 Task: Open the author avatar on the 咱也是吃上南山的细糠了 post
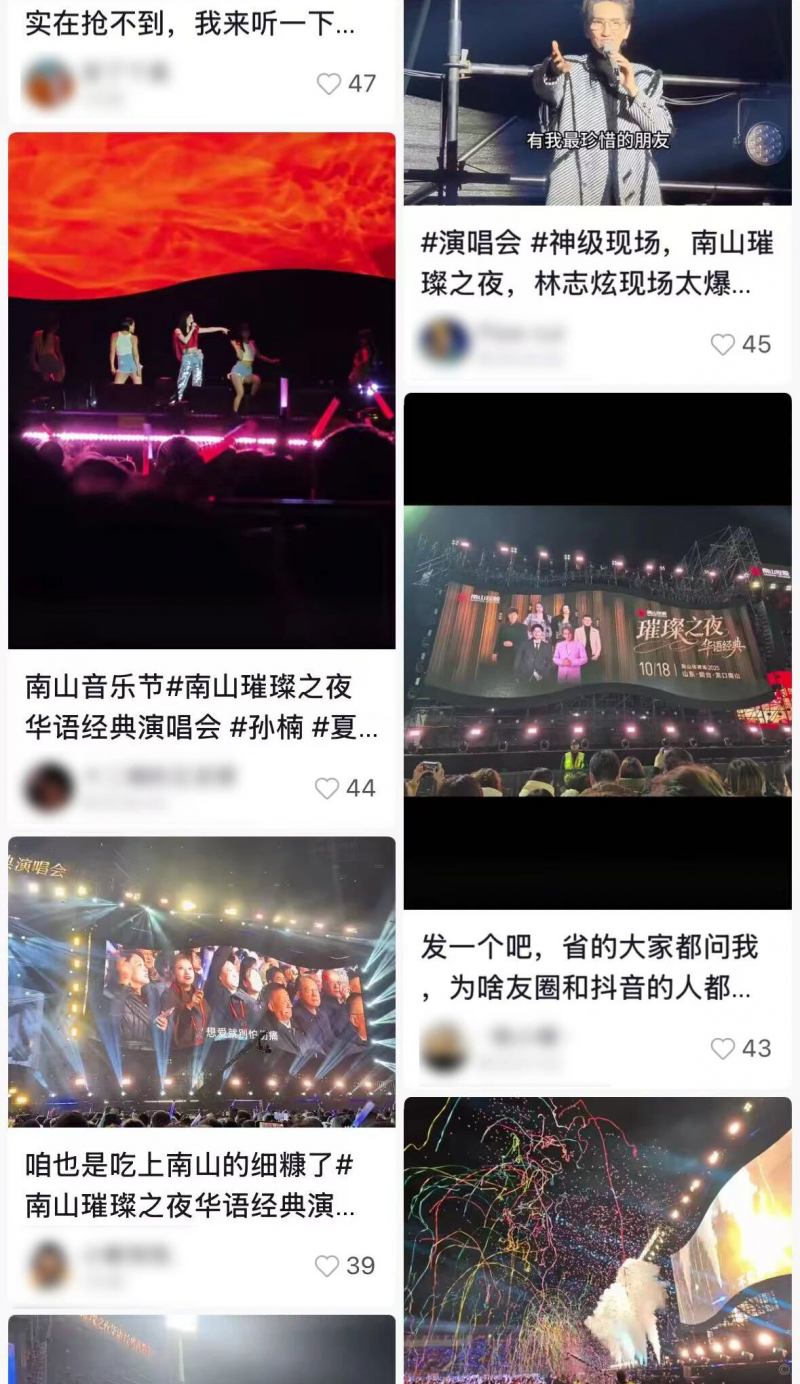coord(49,1264)
